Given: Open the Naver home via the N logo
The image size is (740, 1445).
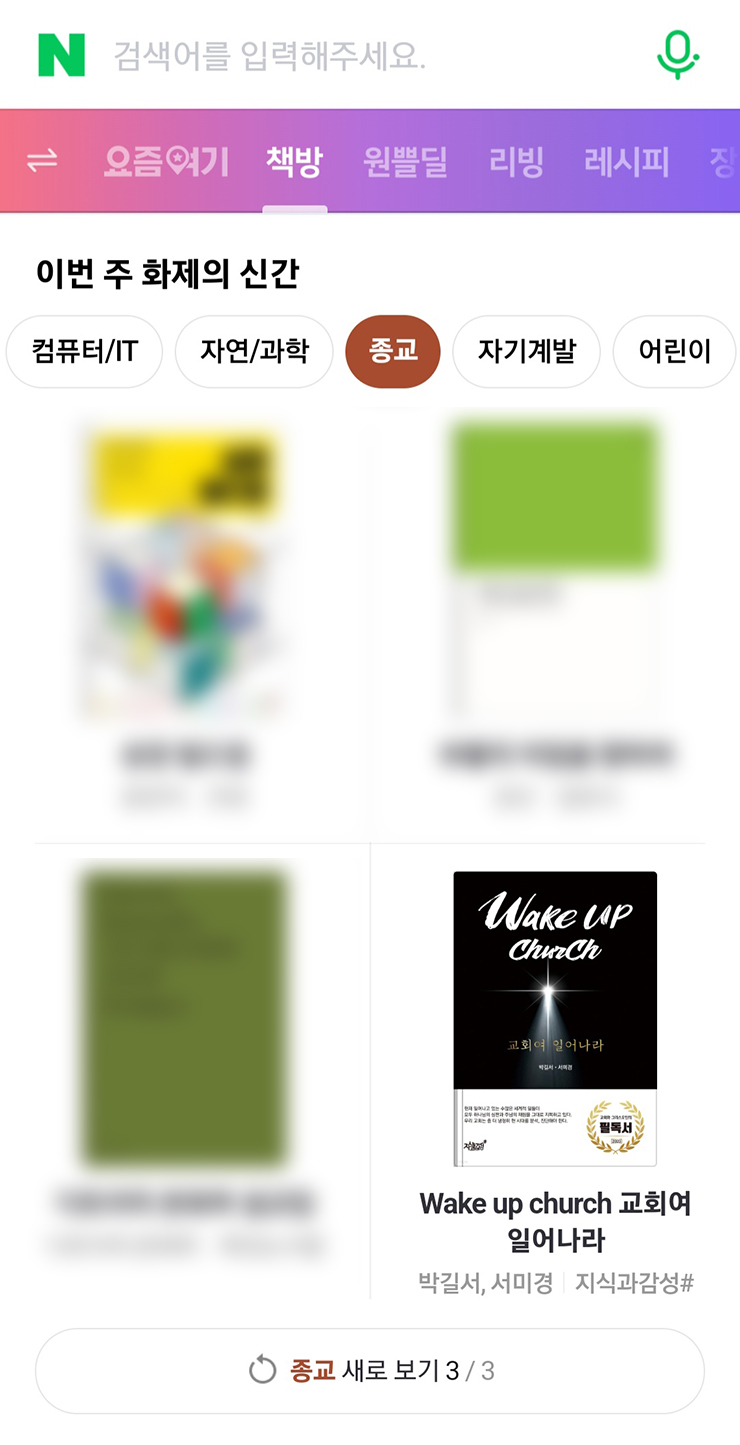Looking at the screenshot, I should [x=62, y=56].
